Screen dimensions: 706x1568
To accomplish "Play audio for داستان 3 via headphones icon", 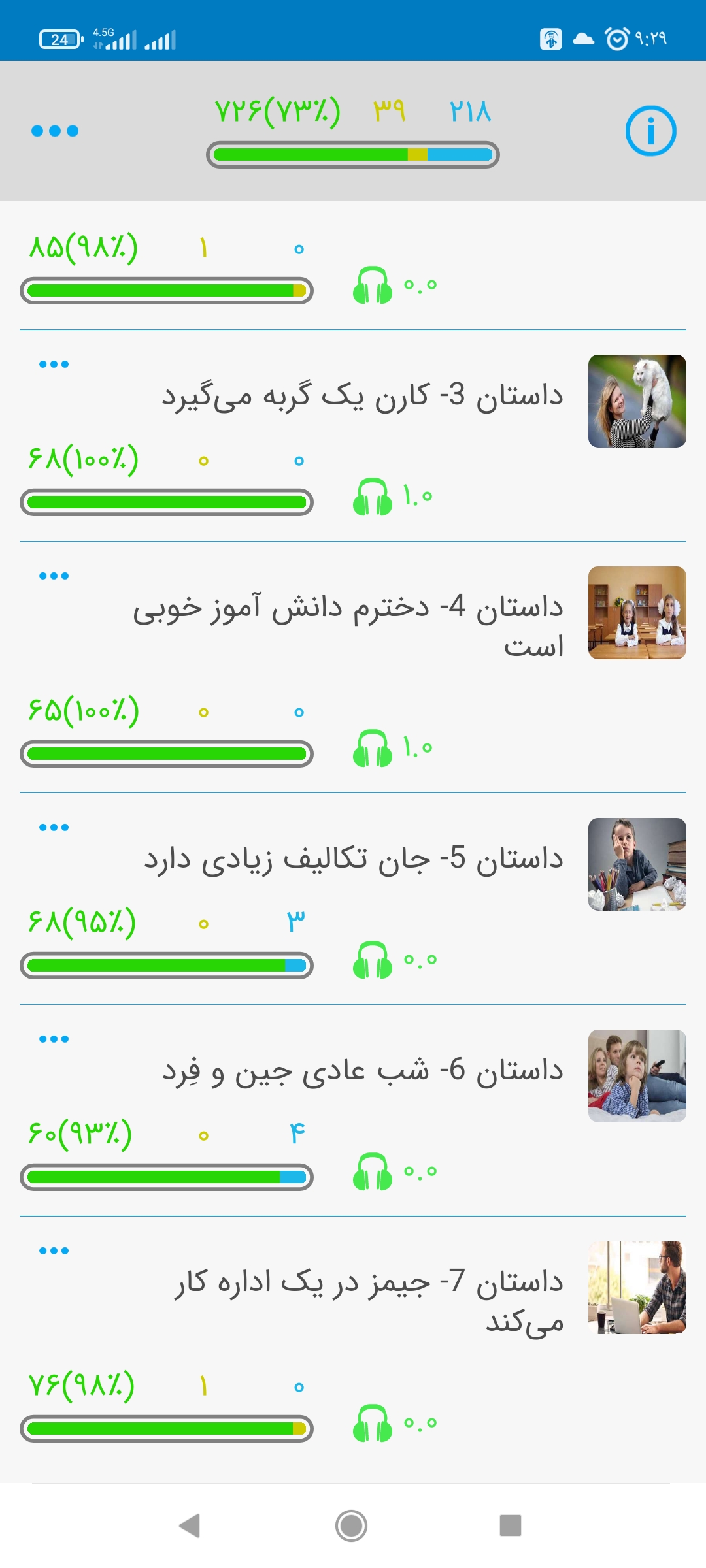I will pyautogui.click(x=373, y=497).
